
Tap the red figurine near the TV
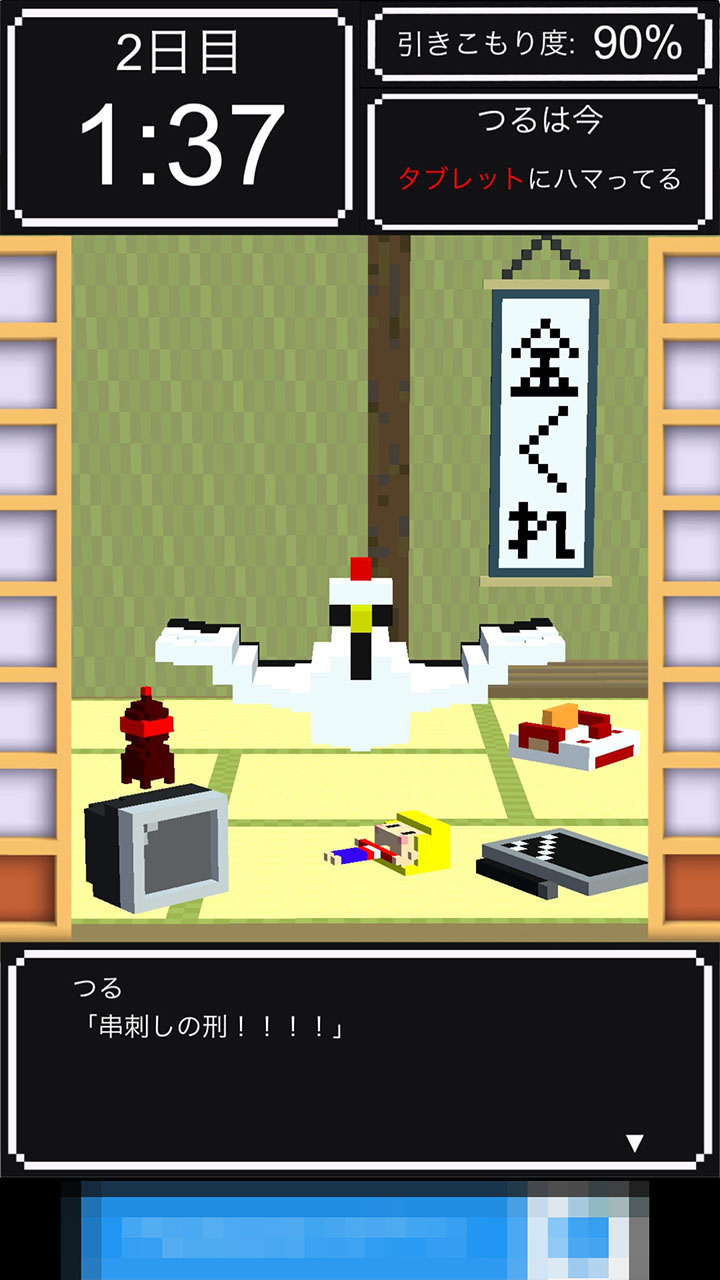tap(146, 738)
